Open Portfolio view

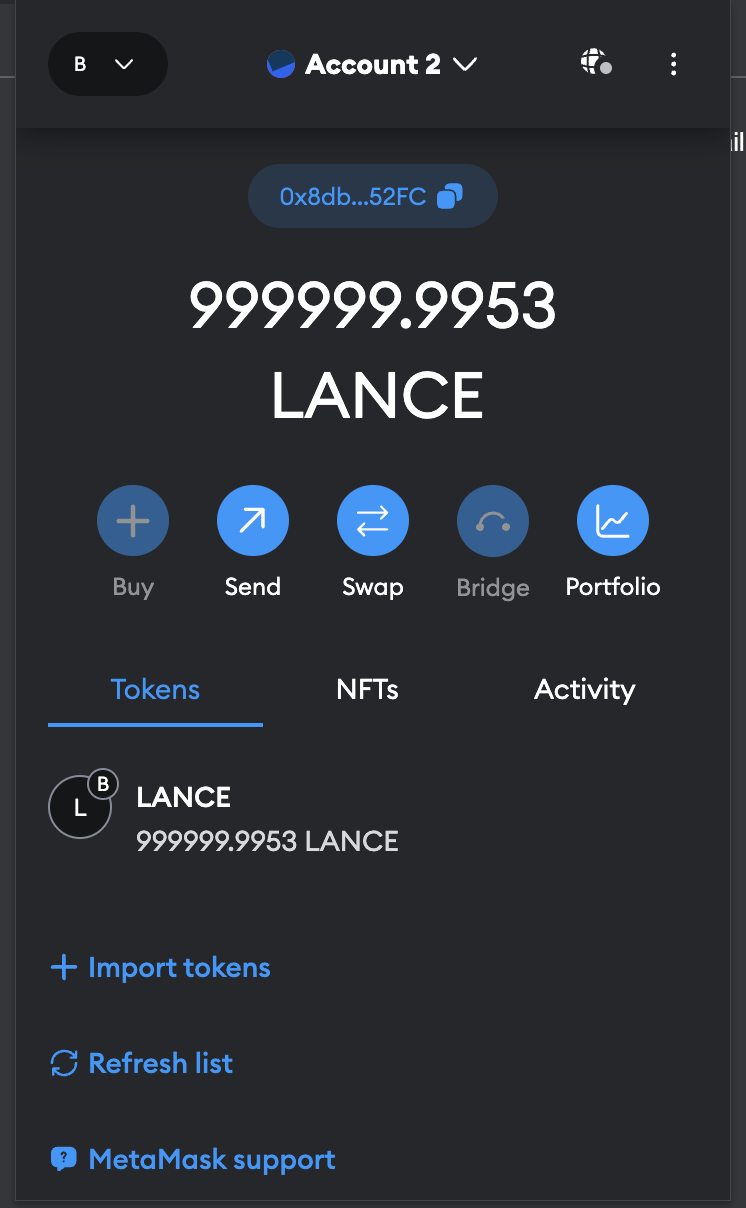(612, 521)
